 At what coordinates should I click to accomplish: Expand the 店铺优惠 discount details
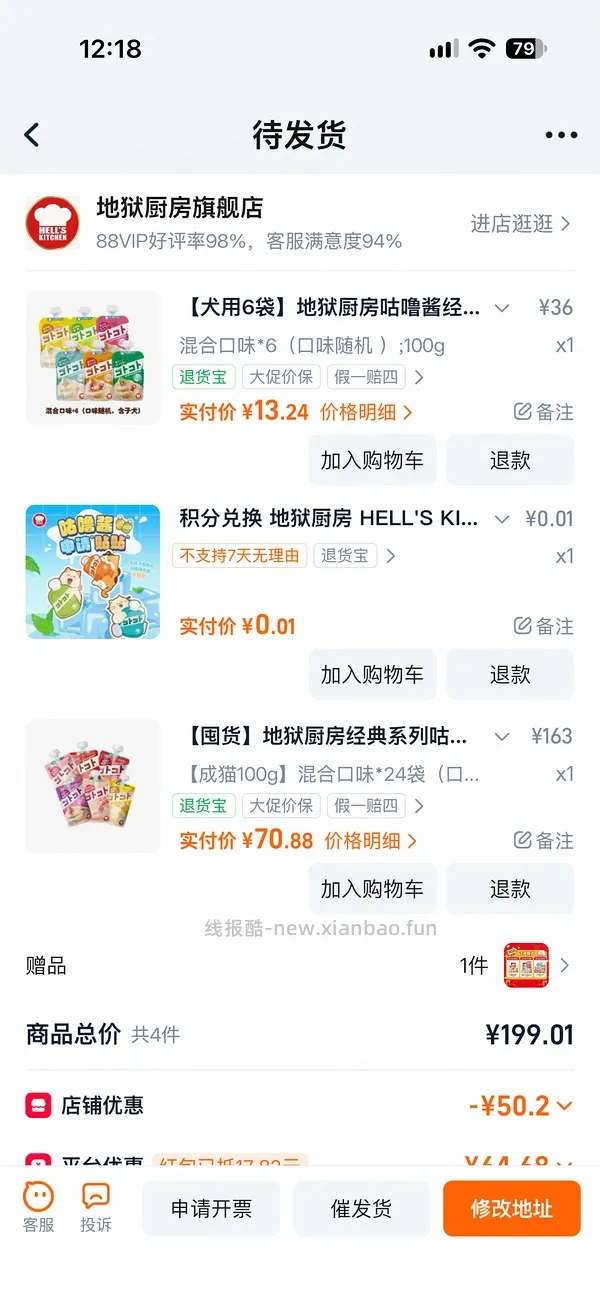[x=521, y=1105]
